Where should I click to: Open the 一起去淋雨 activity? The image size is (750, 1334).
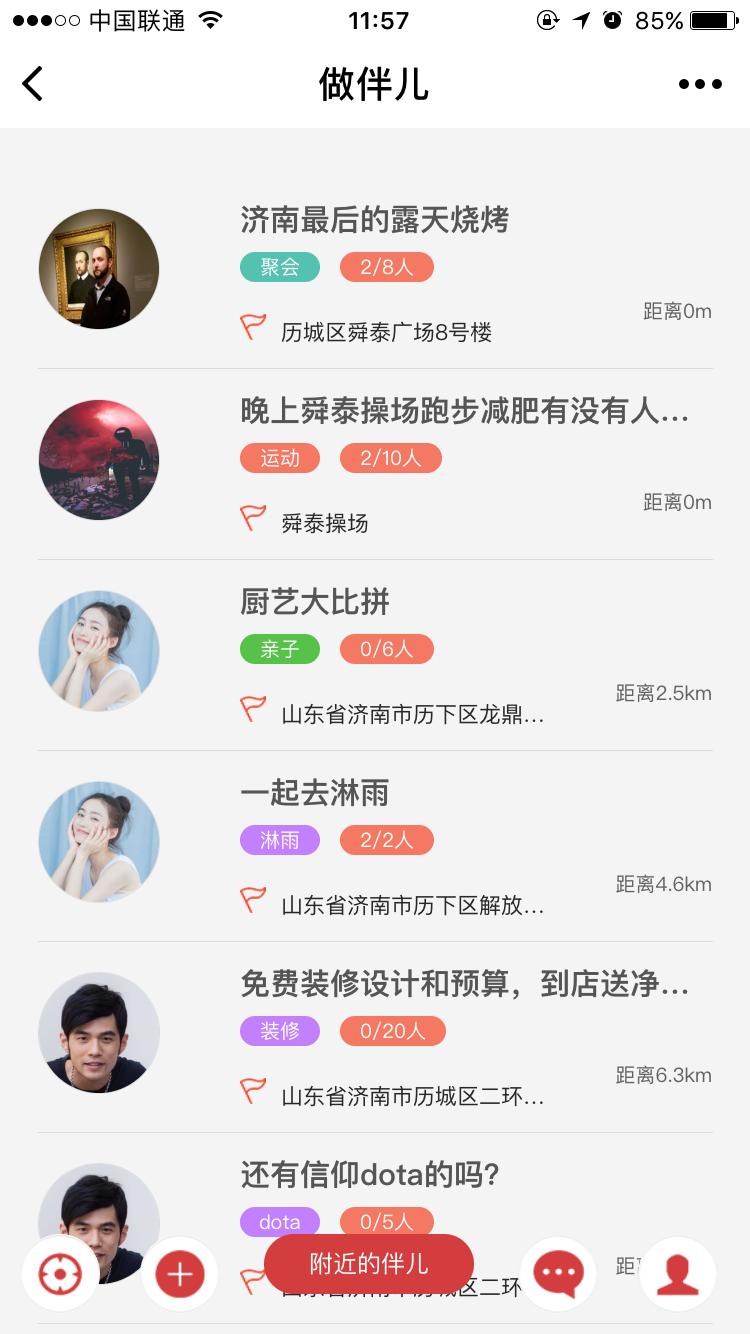tap(375, 846)
